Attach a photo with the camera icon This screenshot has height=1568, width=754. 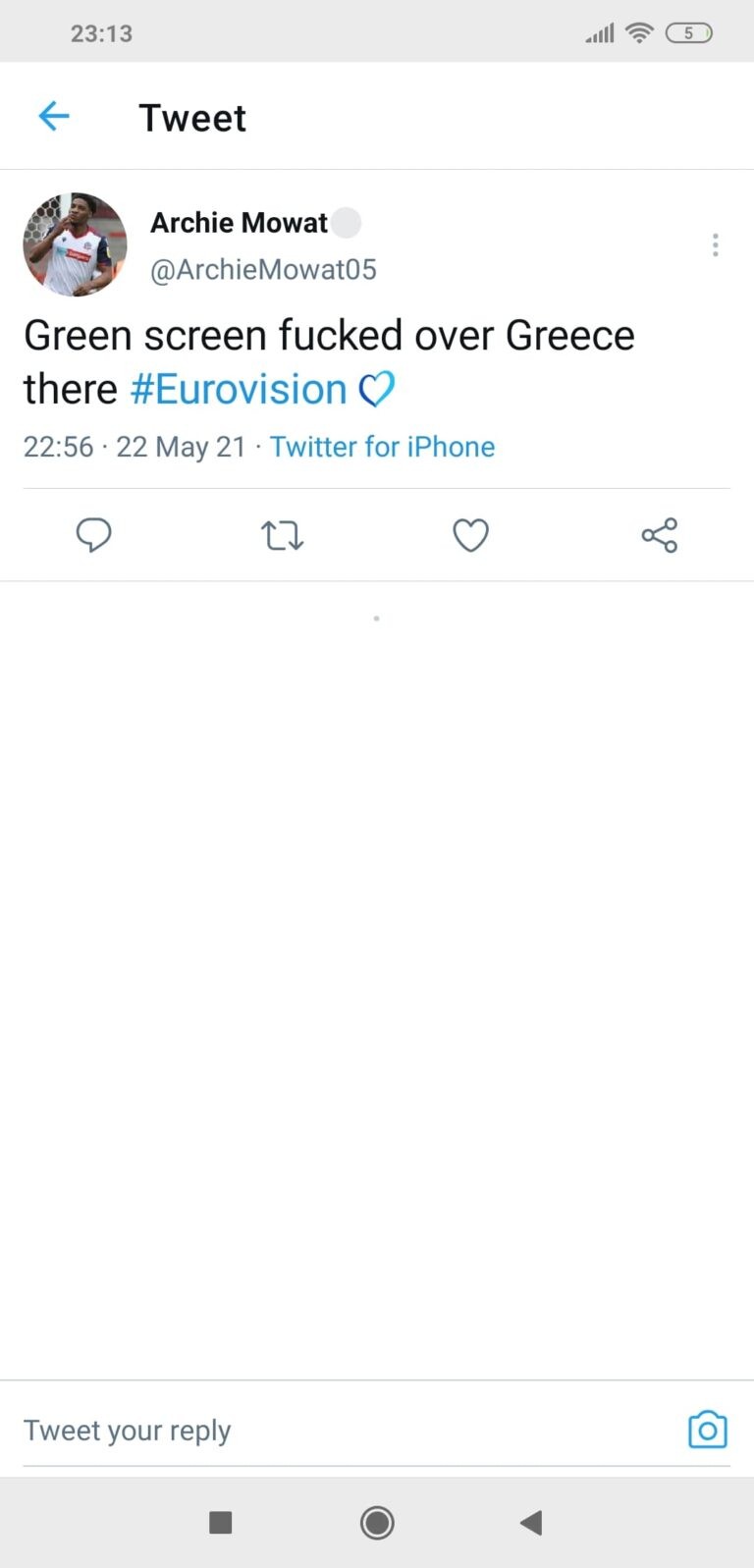(x=707, y=1430)
